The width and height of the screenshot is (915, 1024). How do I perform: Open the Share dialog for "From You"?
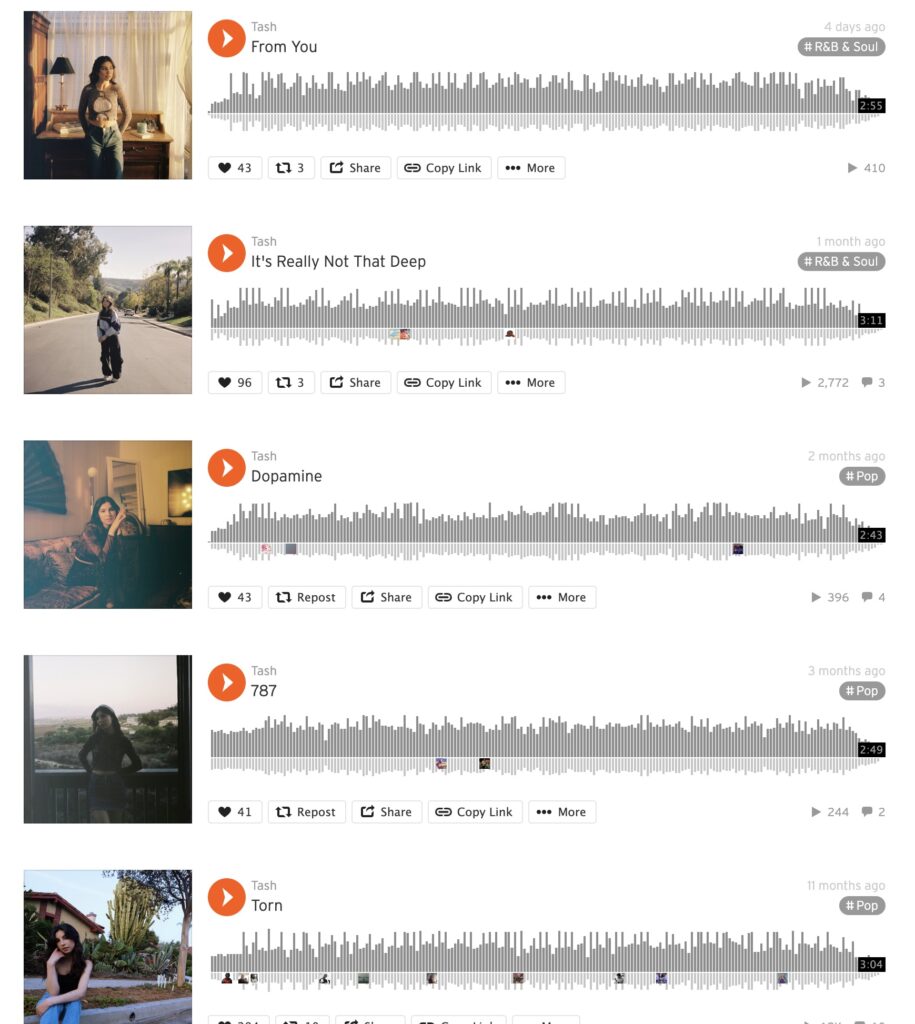355,168
